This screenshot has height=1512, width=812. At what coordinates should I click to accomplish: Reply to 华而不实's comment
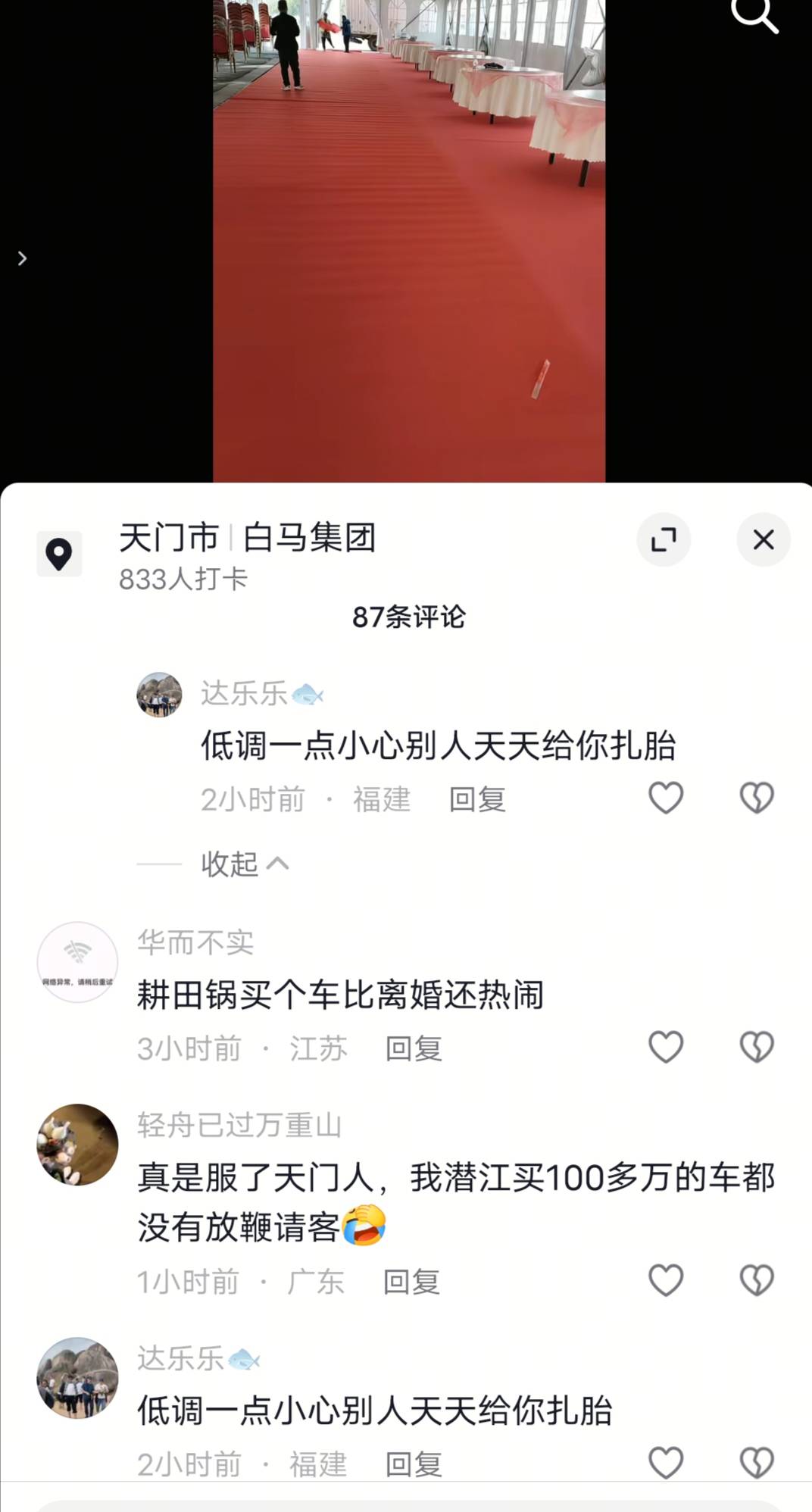[414, 1049]
